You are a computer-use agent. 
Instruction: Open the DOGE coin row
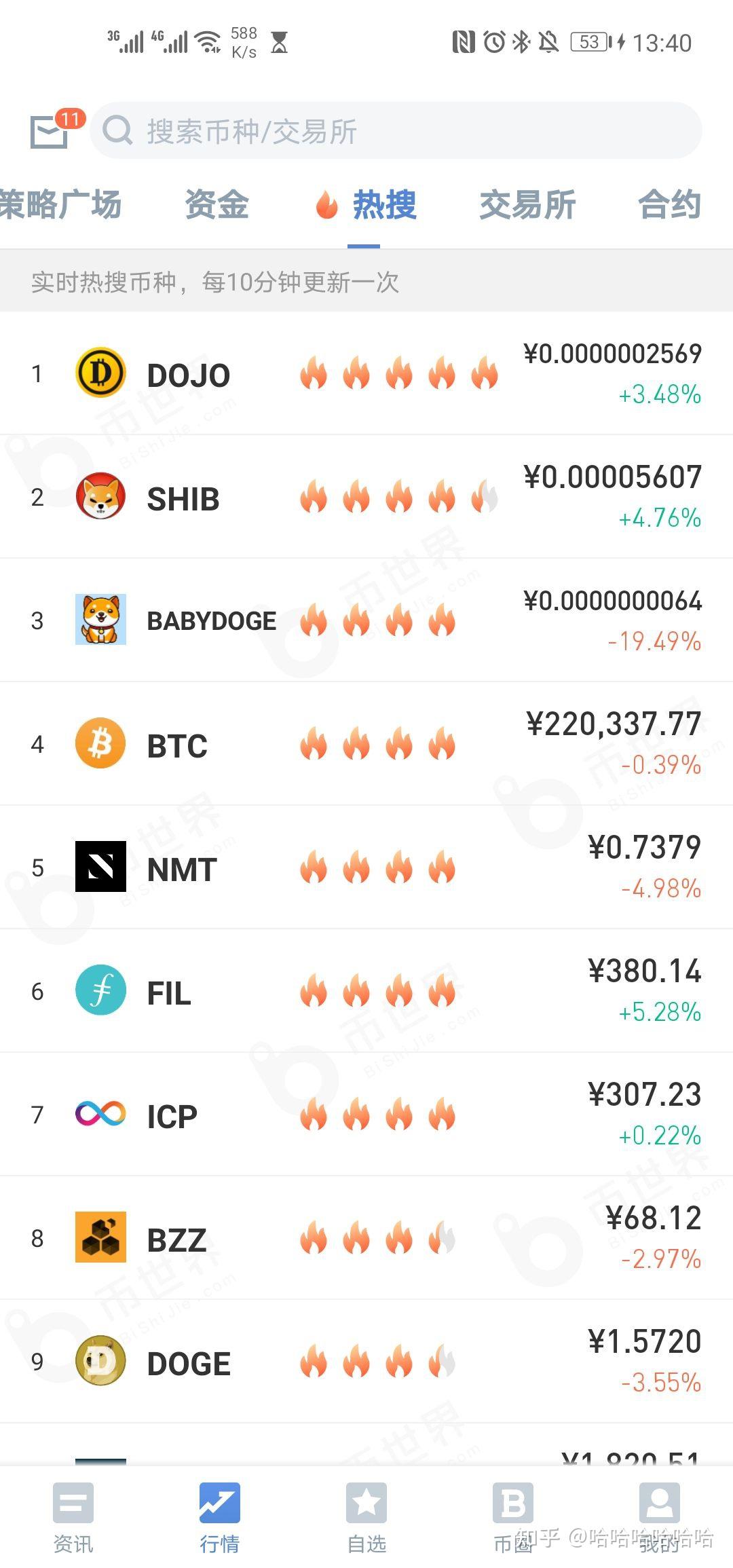click(366, 1362)
